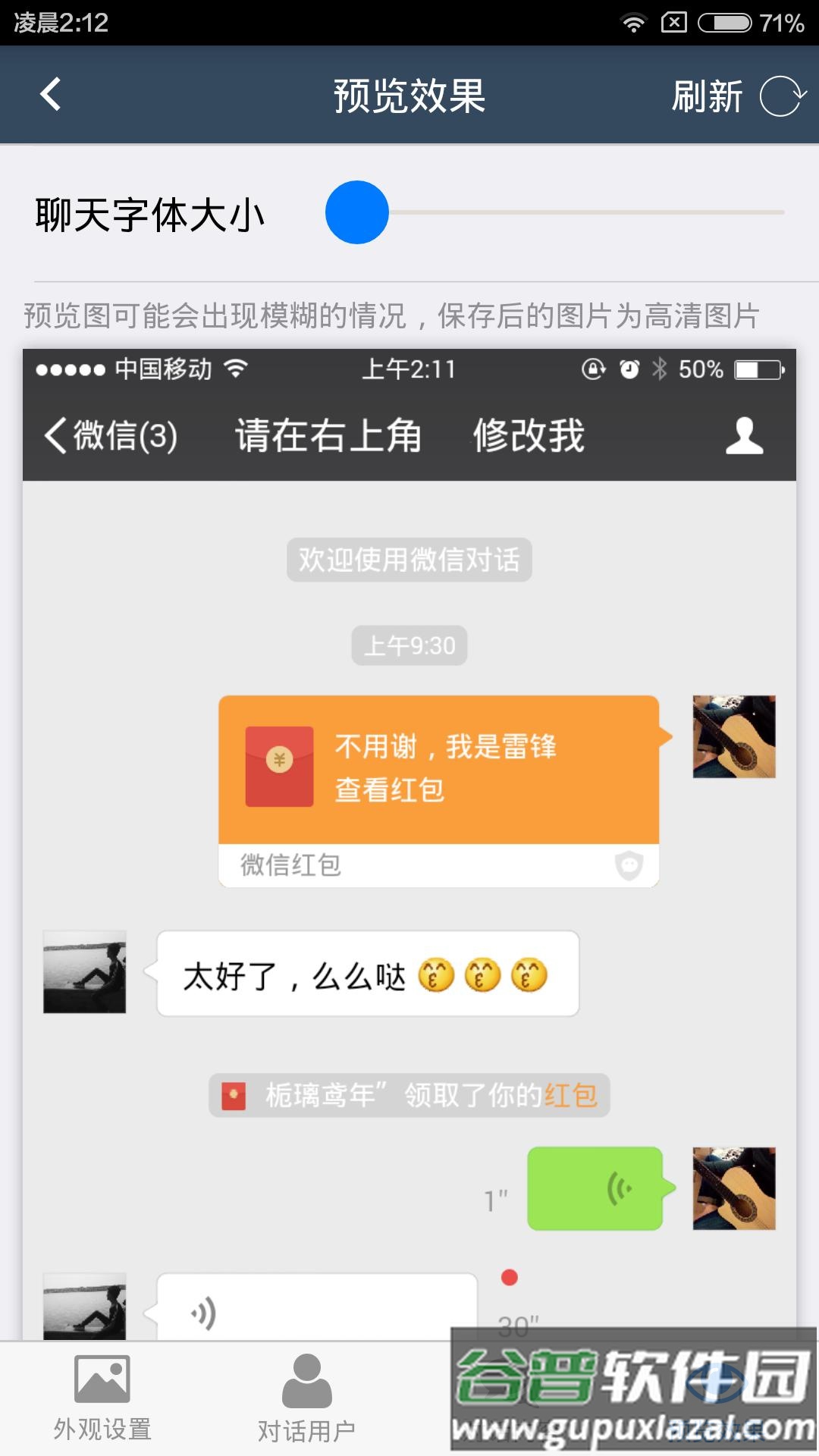Tap the WiFi icon in the preview status bar
The image size is (819, 1456).
coord(234,369)
